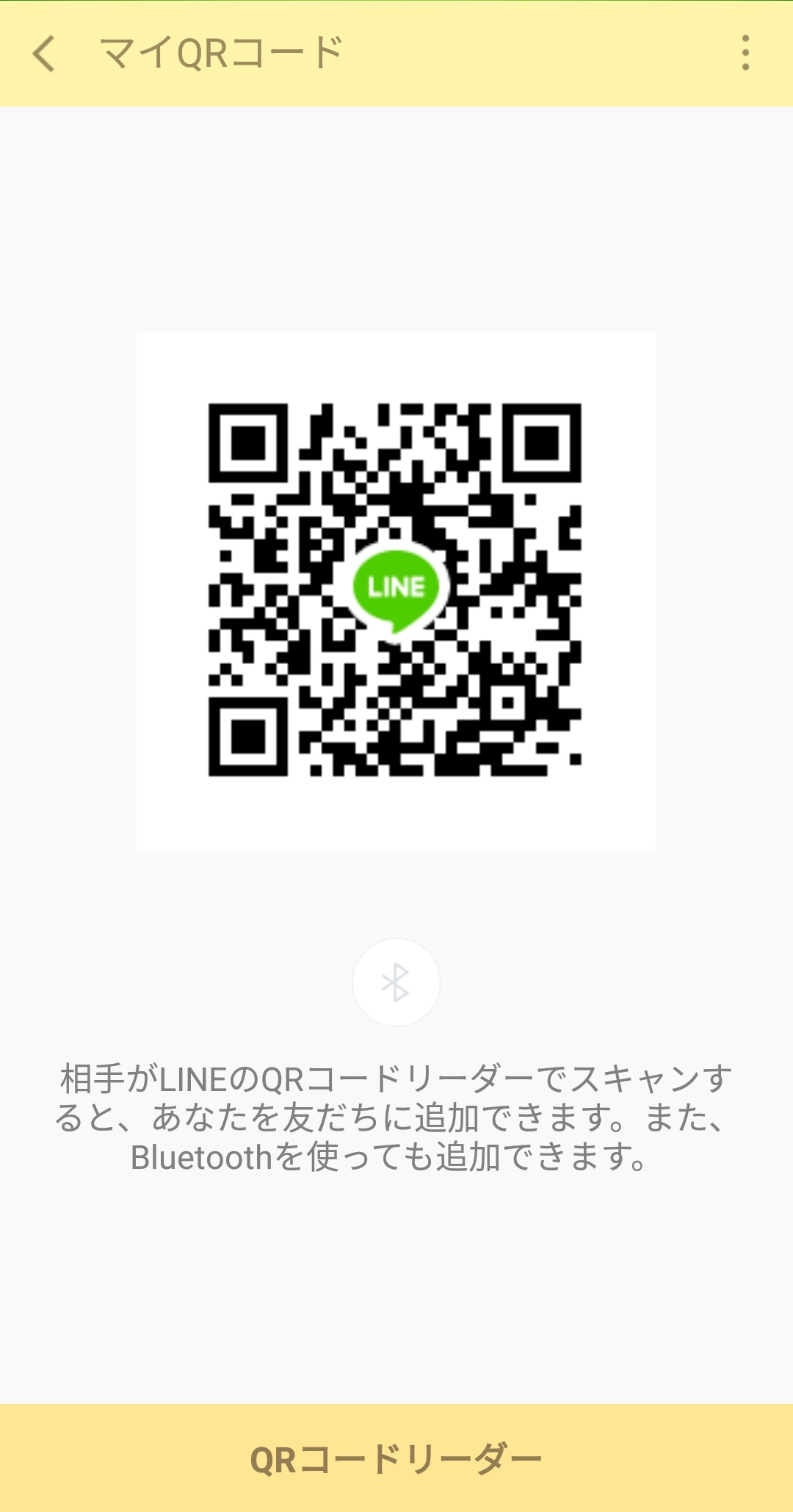
Task: Open the QRコードリーダー button
Action: 396,1458
